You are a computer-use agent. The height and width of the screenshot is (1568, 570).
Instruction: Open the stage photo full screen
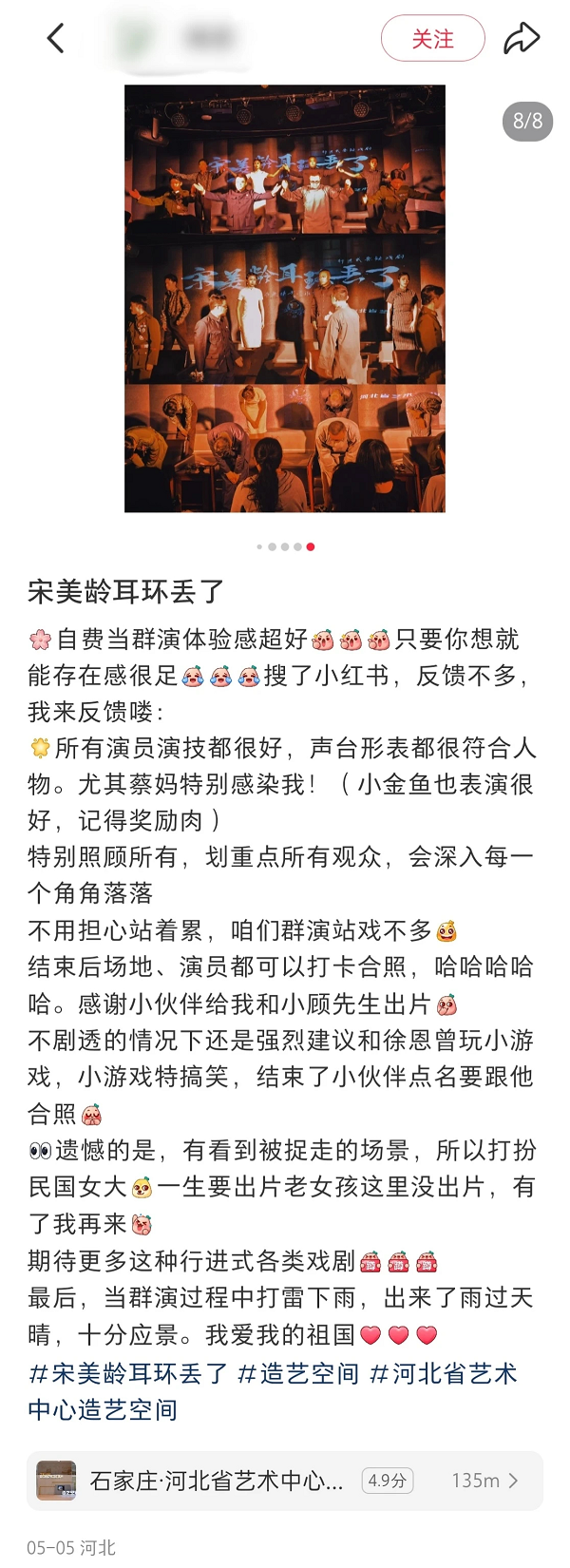pos(285,298)
